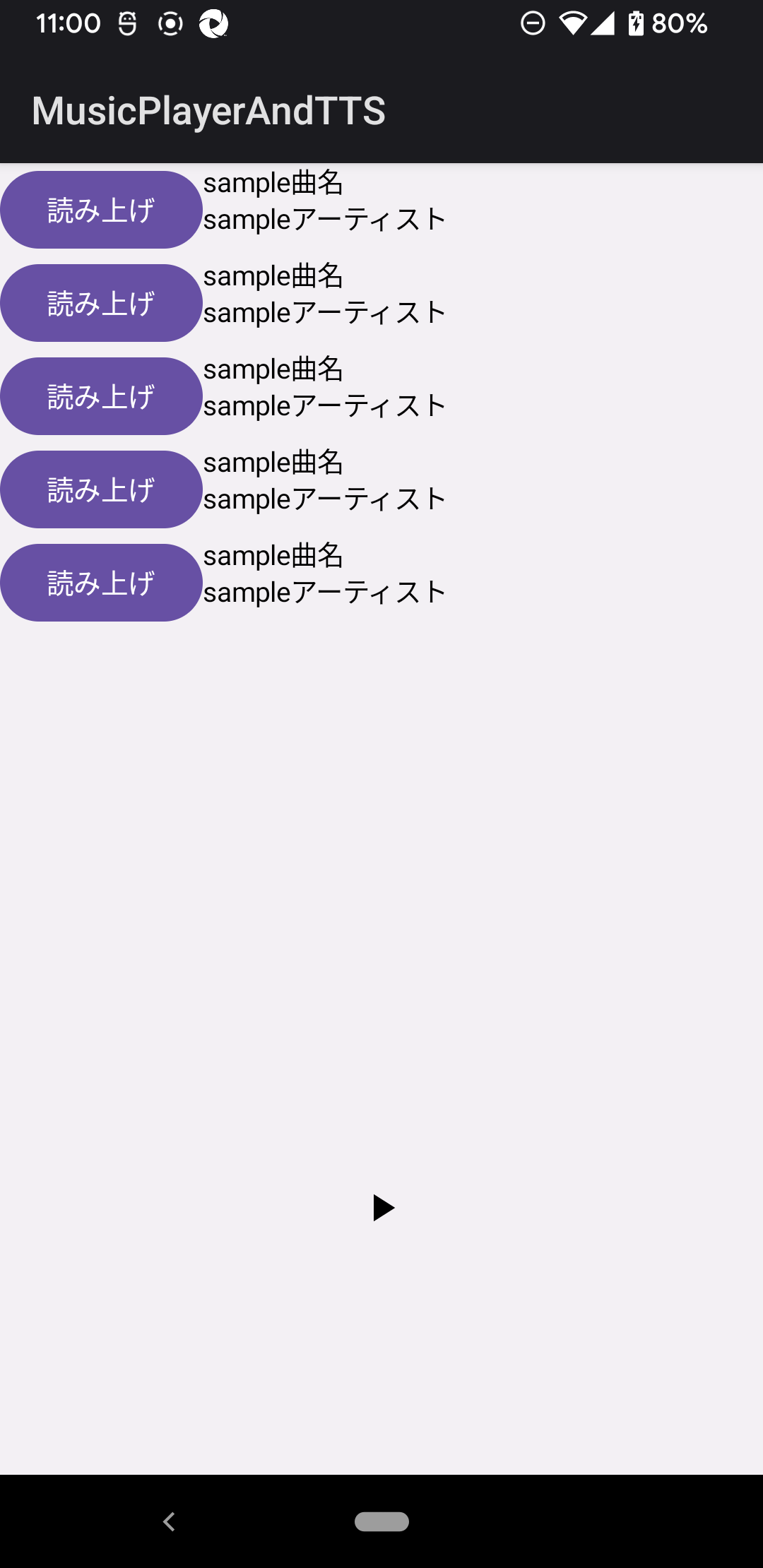This screenshot has height=1568, width=763.
Task: Tap the Wi-Fi status icon
Action: (x=572, y=23)
